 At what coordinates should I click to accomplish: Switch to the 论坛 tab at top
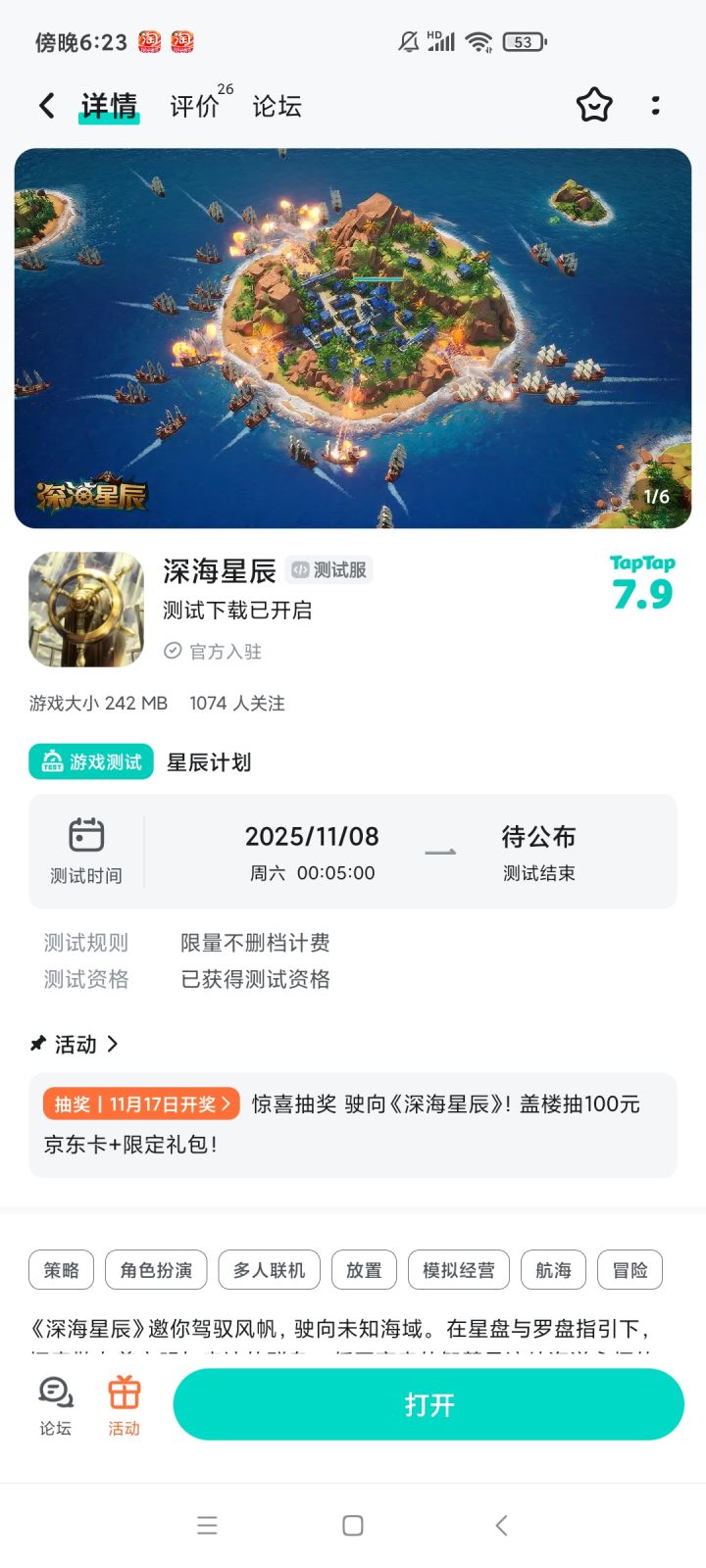point(277,105)
